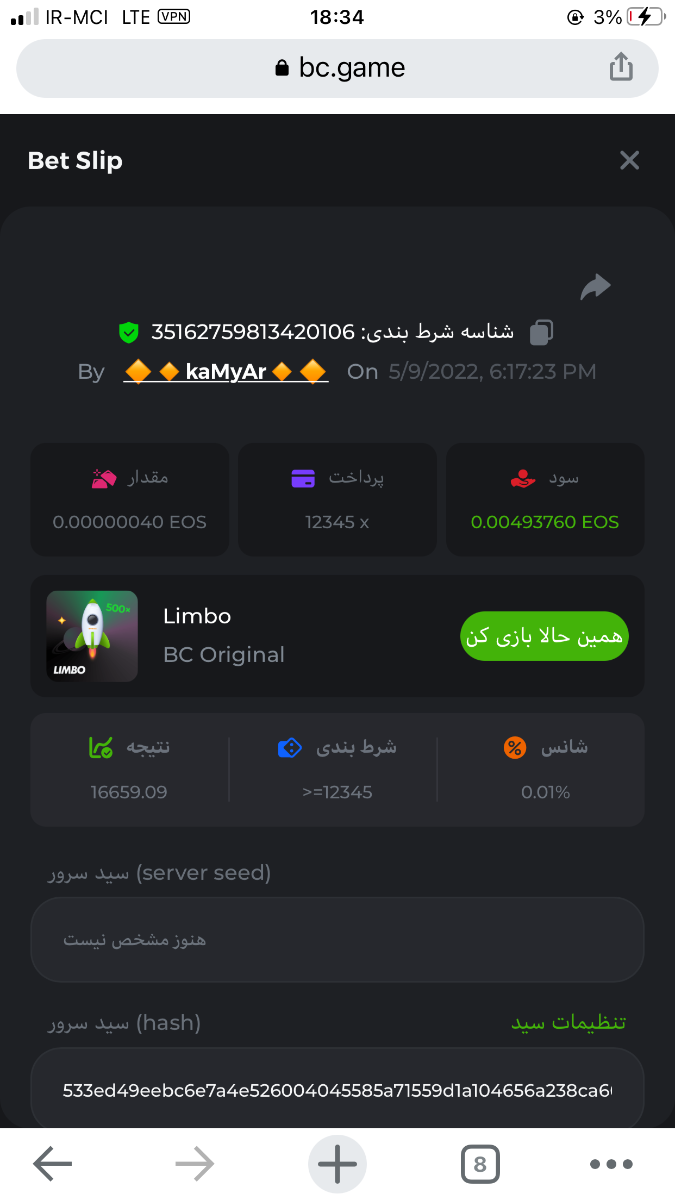Go back to the previous page
This screenshot has height=1200, width=675.
53,1164
